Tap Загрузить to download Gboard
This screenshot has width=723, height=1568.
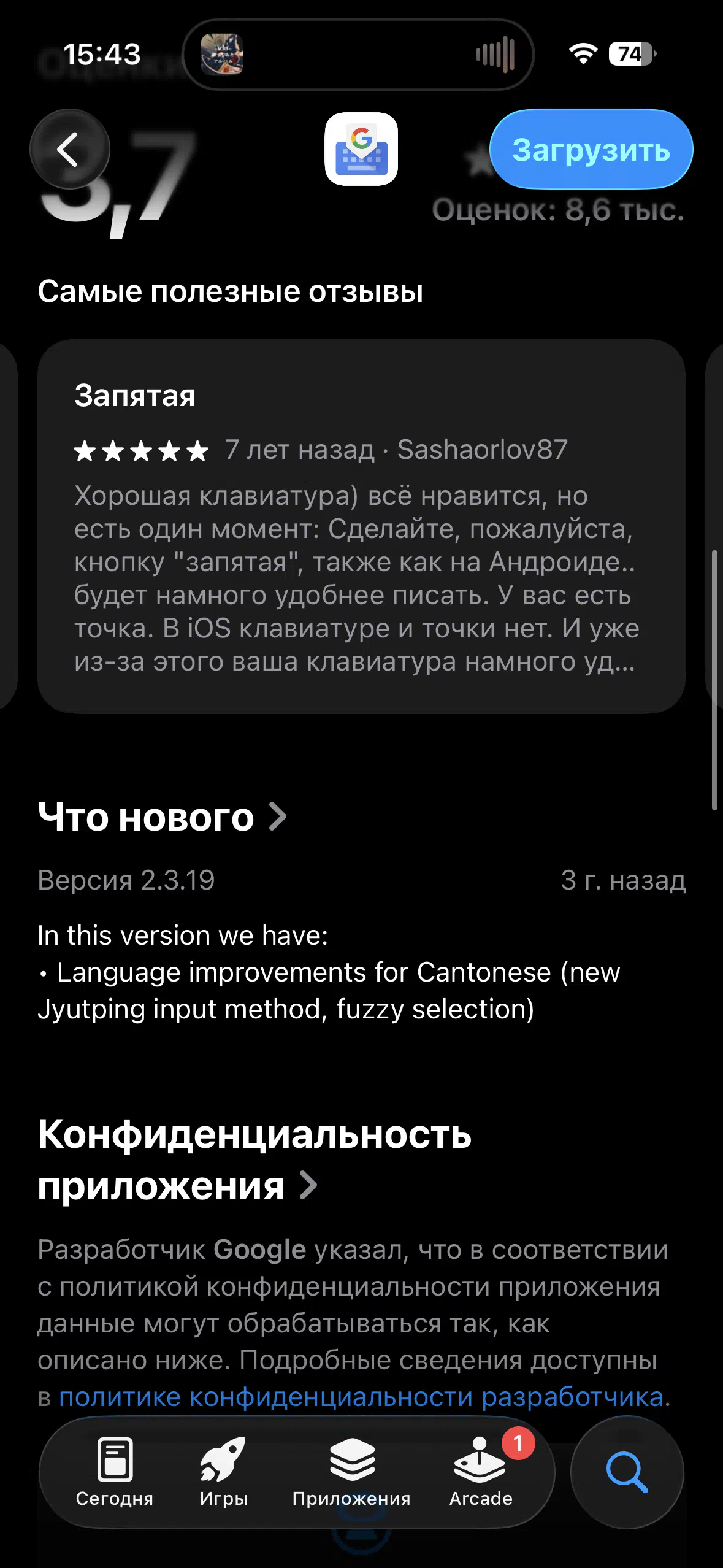[x=591, y=149]
